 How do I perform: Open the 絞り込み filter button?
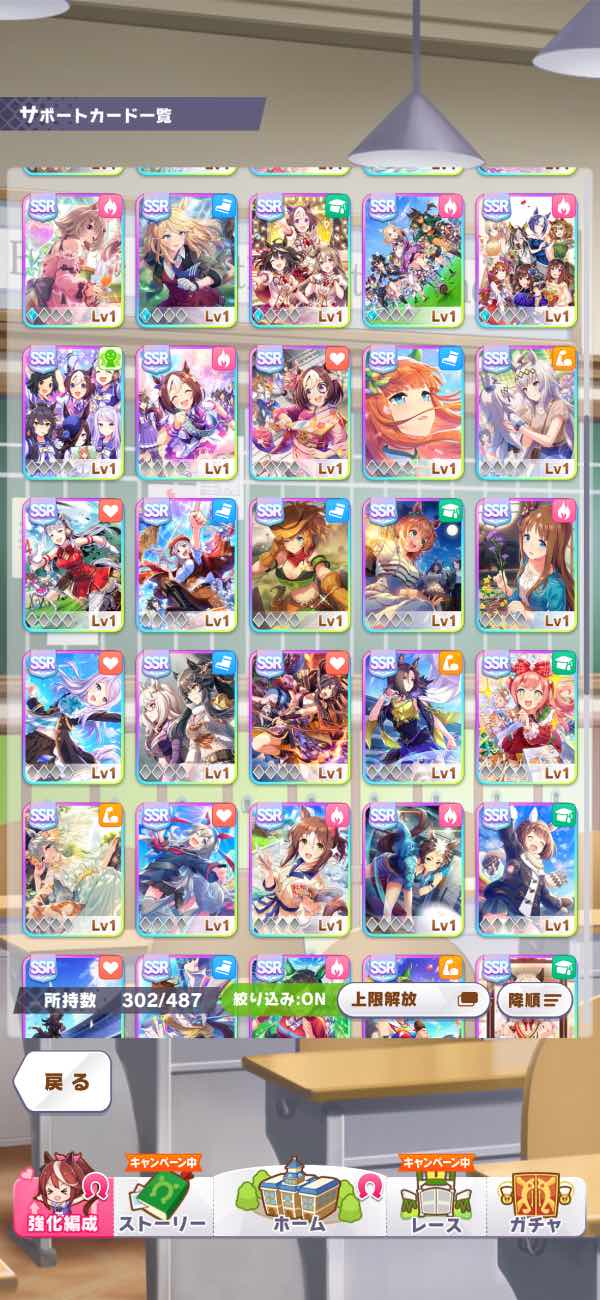click(274, 999)
